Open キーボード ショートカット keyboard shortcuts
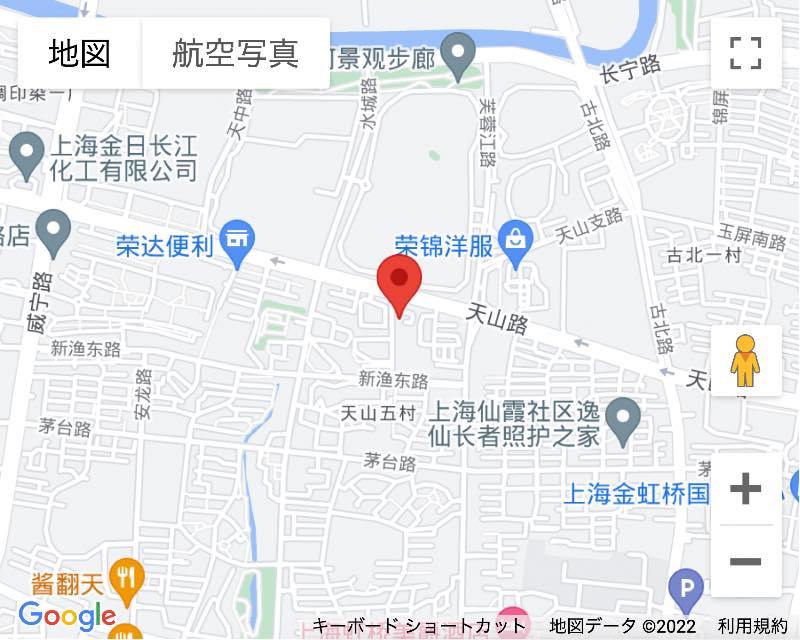The image size is (800, 640). pos(419,627)
